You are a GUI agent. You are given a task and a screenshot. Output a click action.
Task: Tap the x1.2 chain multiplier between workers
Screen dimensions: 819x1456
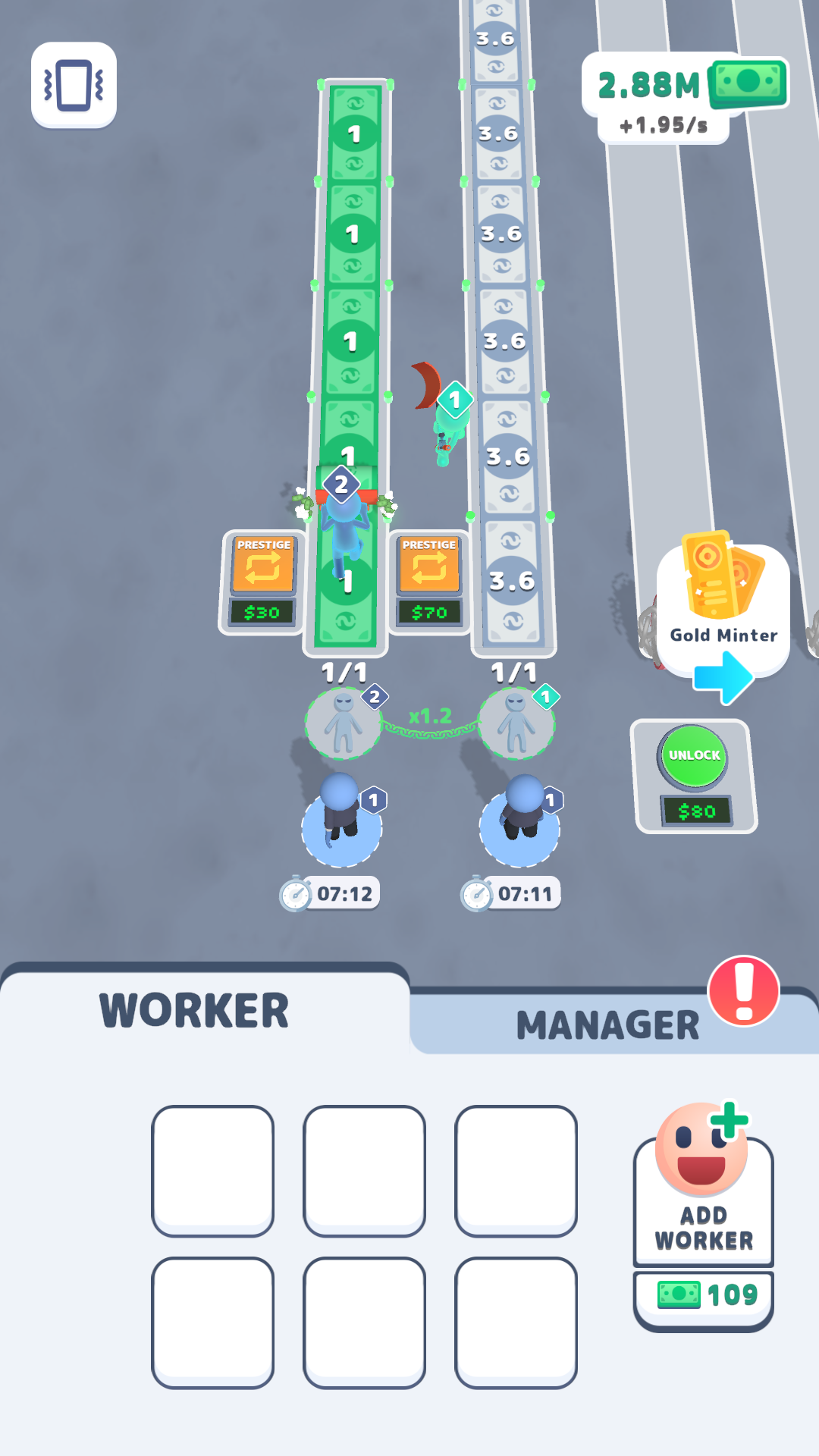429,714
